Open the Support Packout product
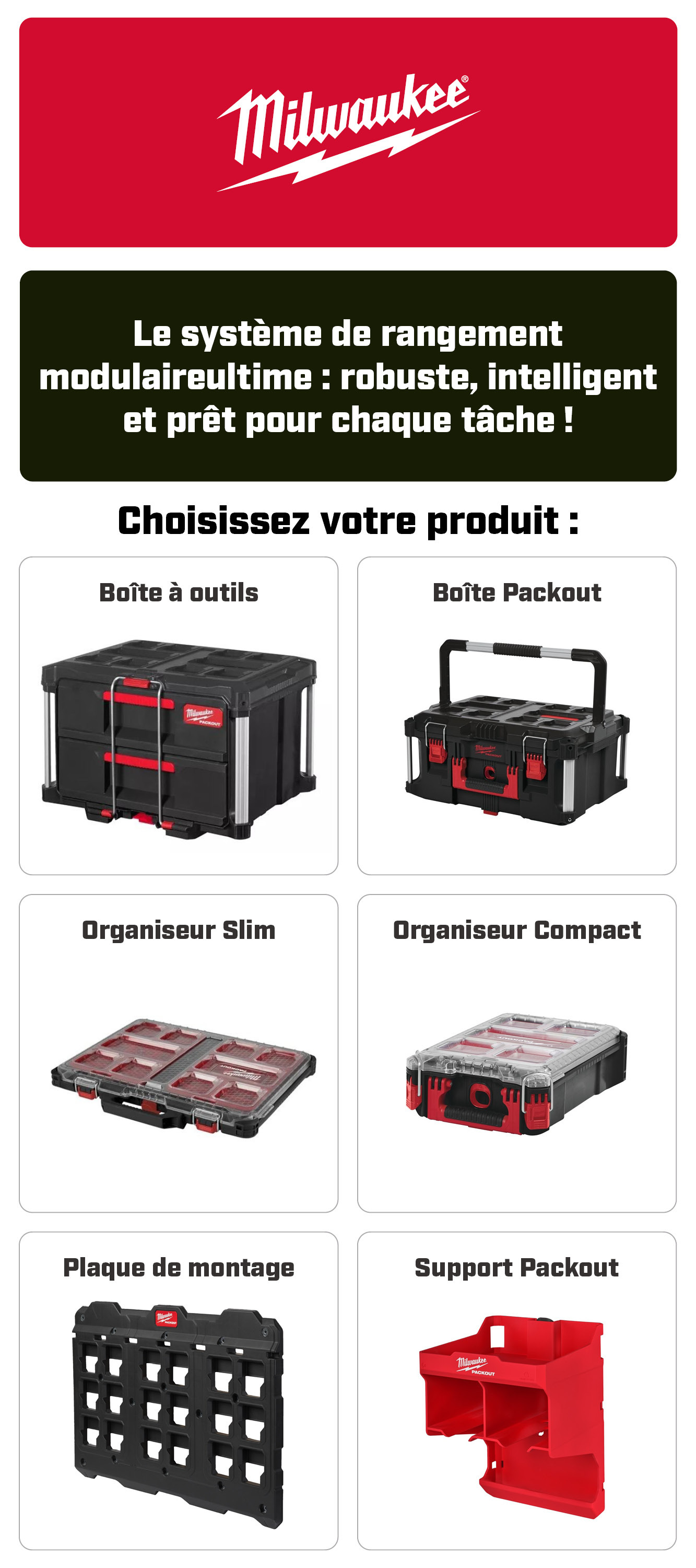696x1568 pixels. pyautogui.click(x=516, y=1391)
